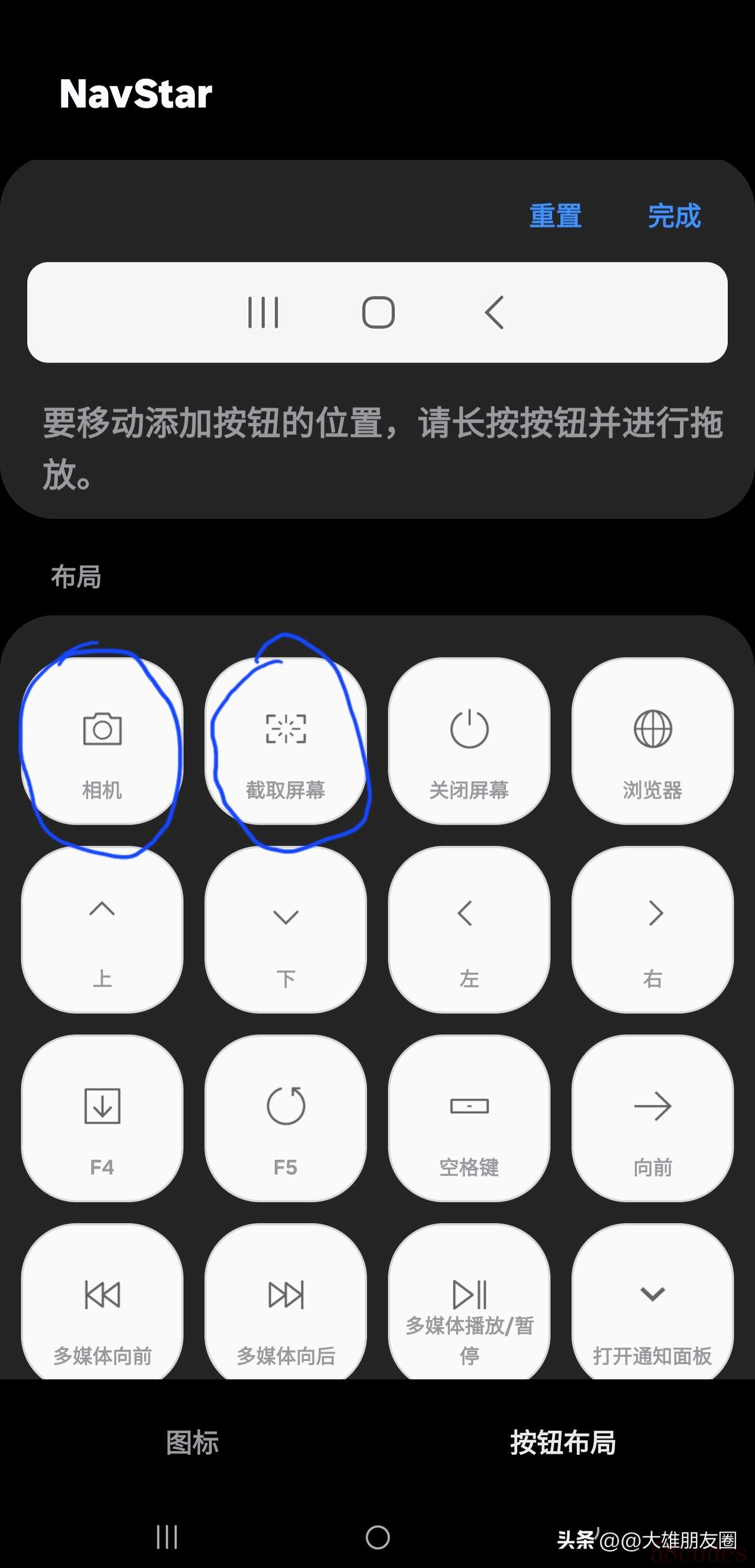Add the 相机 camera button
The width and height of the screenshot is (755, 1568).
pos(102,742)
